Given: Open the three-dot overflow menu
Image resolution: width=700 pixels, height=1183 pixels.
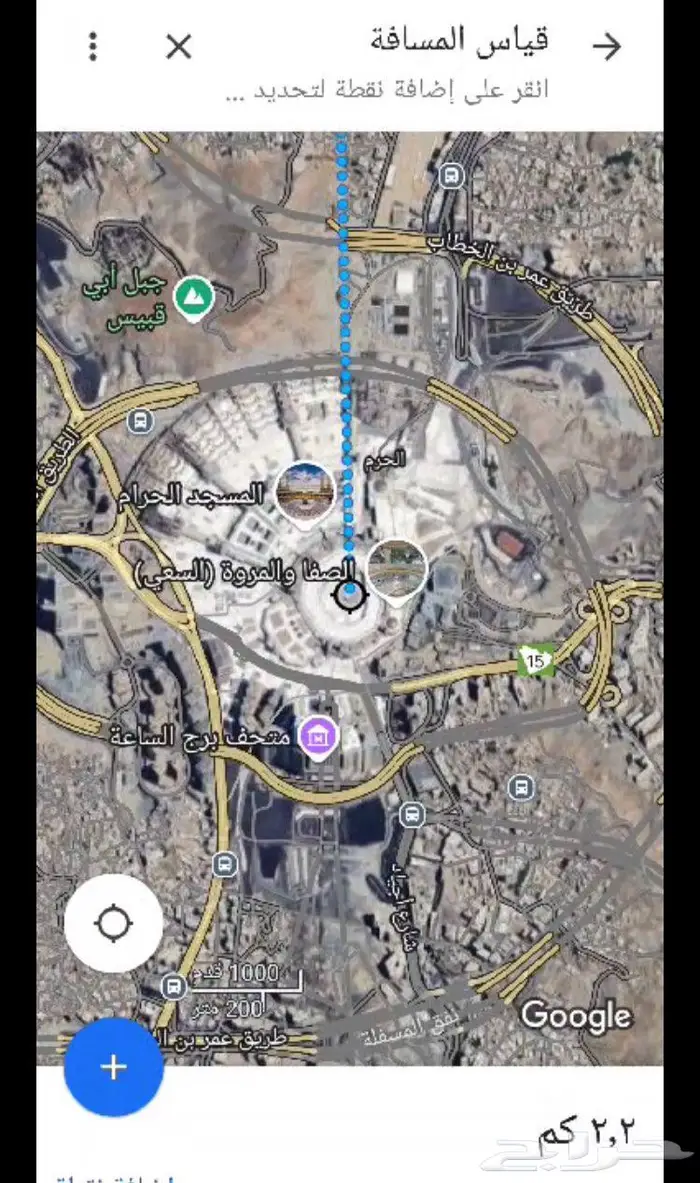Looking at the screenshot, I should [93, 46].
